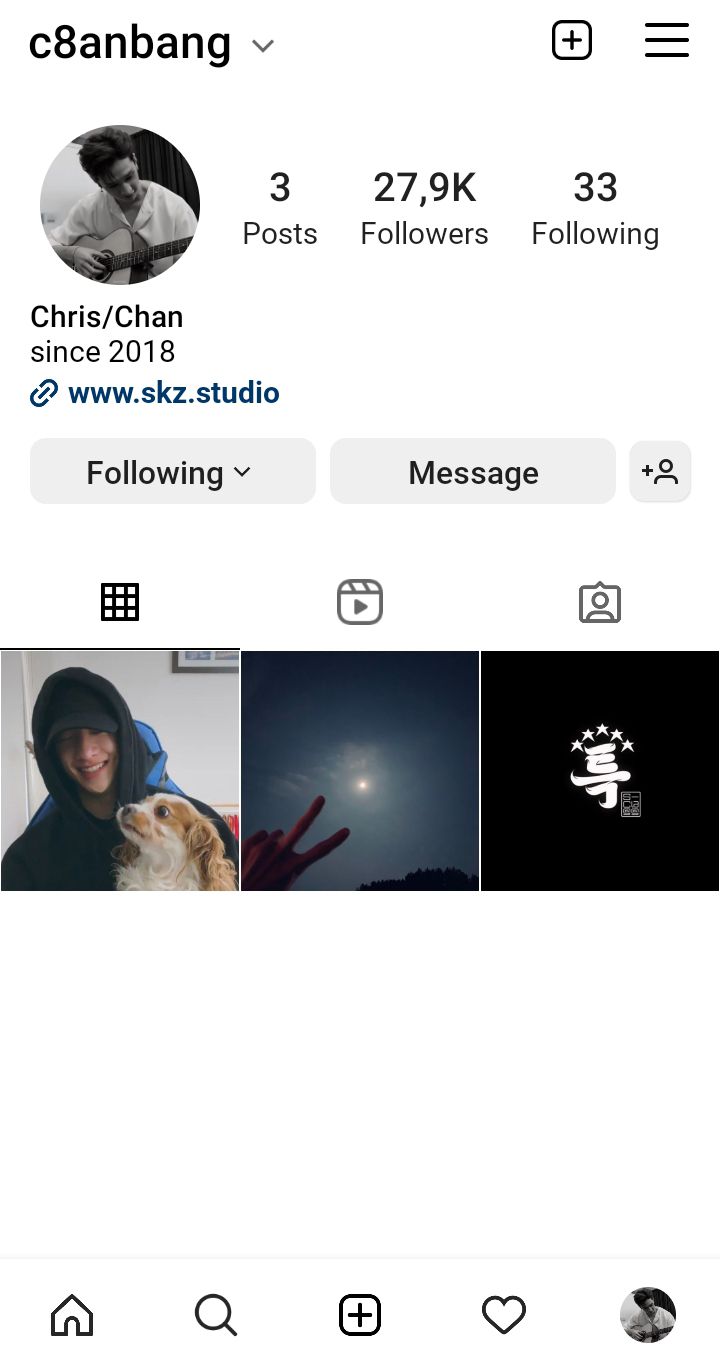Viewport: 720px width, 1369px height.
Task: Open the www.skz.studio link
Action: click(x=173, y=393)
